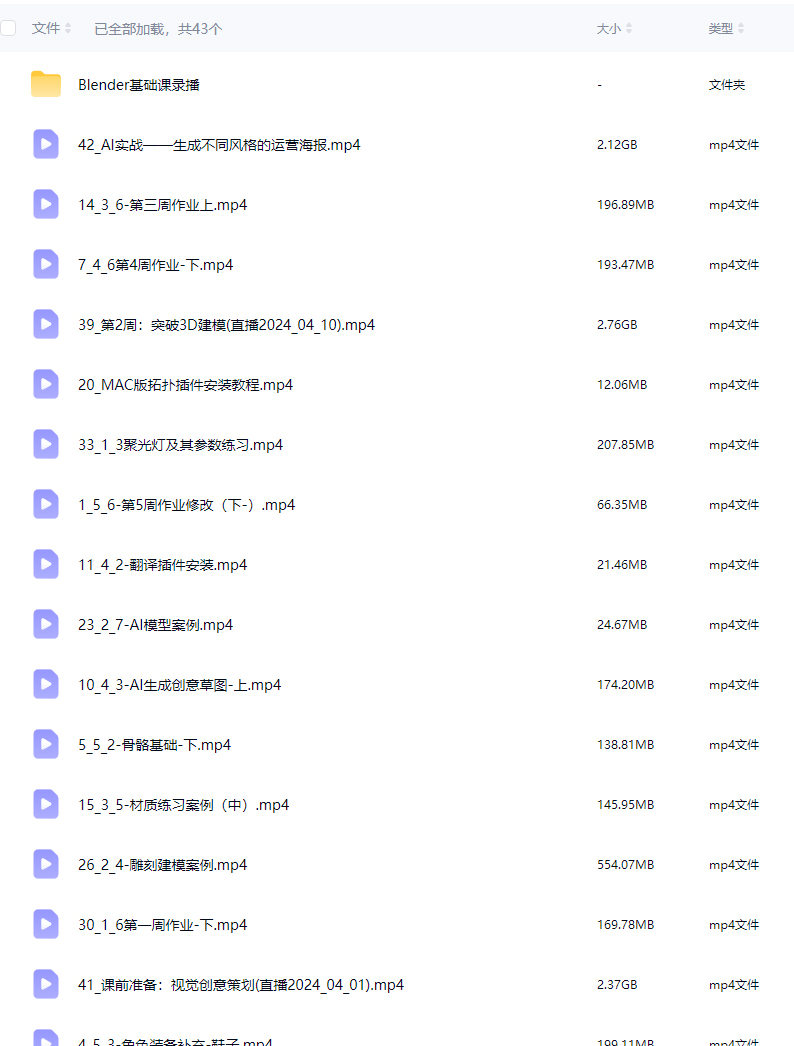Image resolution: width=794 pixels, height=1046 pixels.
Task: Open 41_课前准备:视觉创意策划 video
Action: (240, 985)
